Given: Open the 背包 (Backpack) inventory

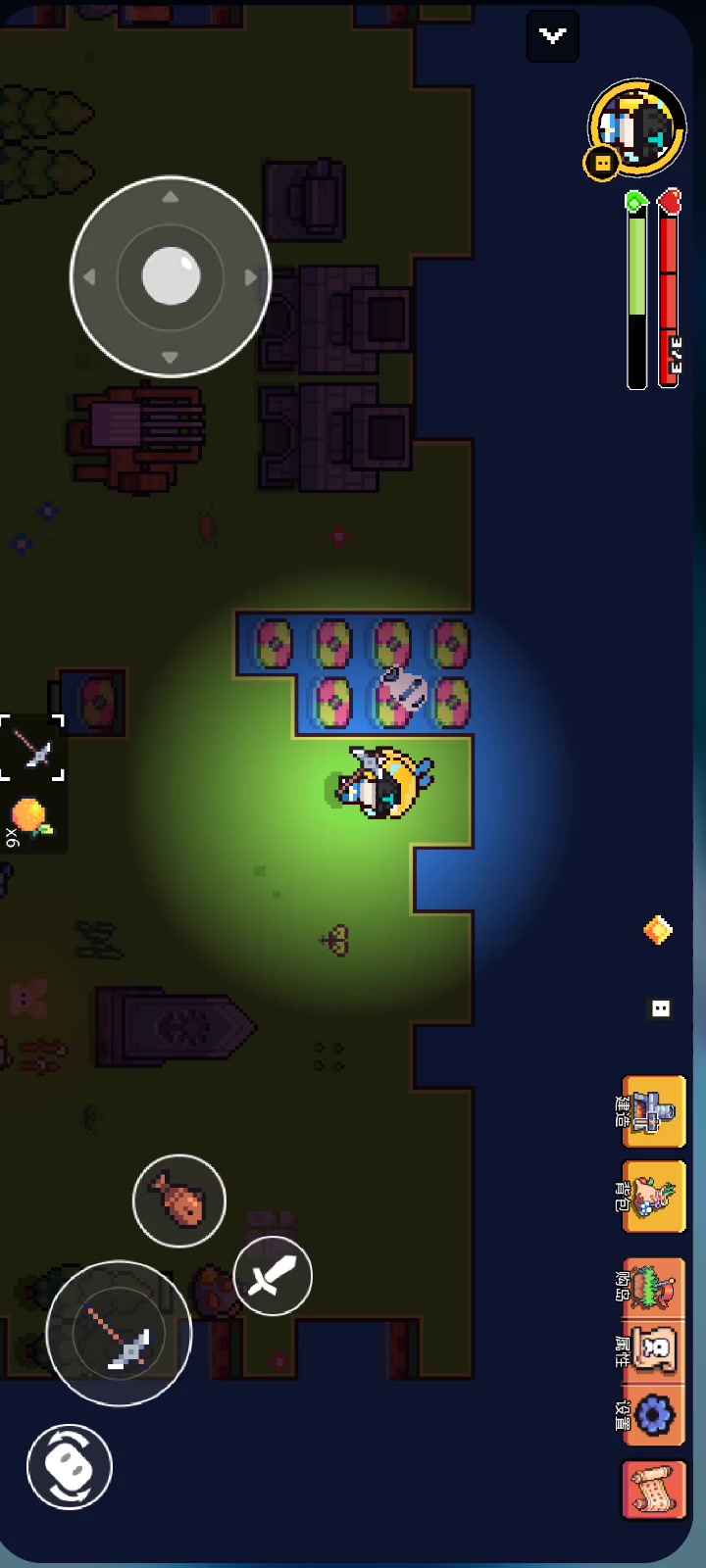Looking at the screenshot, I should pyautogui.click(x=653, y=1197).
